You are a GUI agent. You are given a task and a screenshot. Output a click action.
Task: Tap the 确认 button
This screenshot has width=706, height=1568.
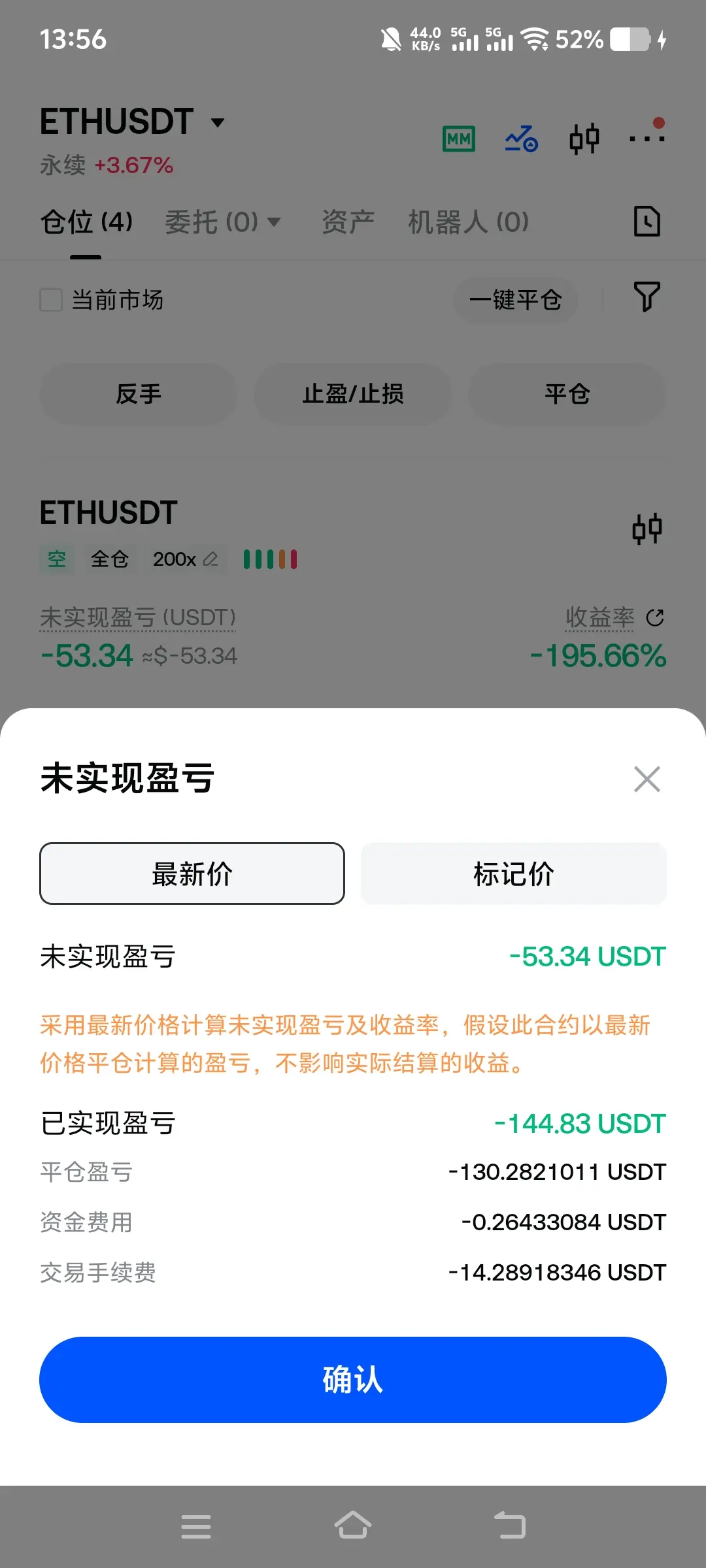click(x=353, y=1380)
